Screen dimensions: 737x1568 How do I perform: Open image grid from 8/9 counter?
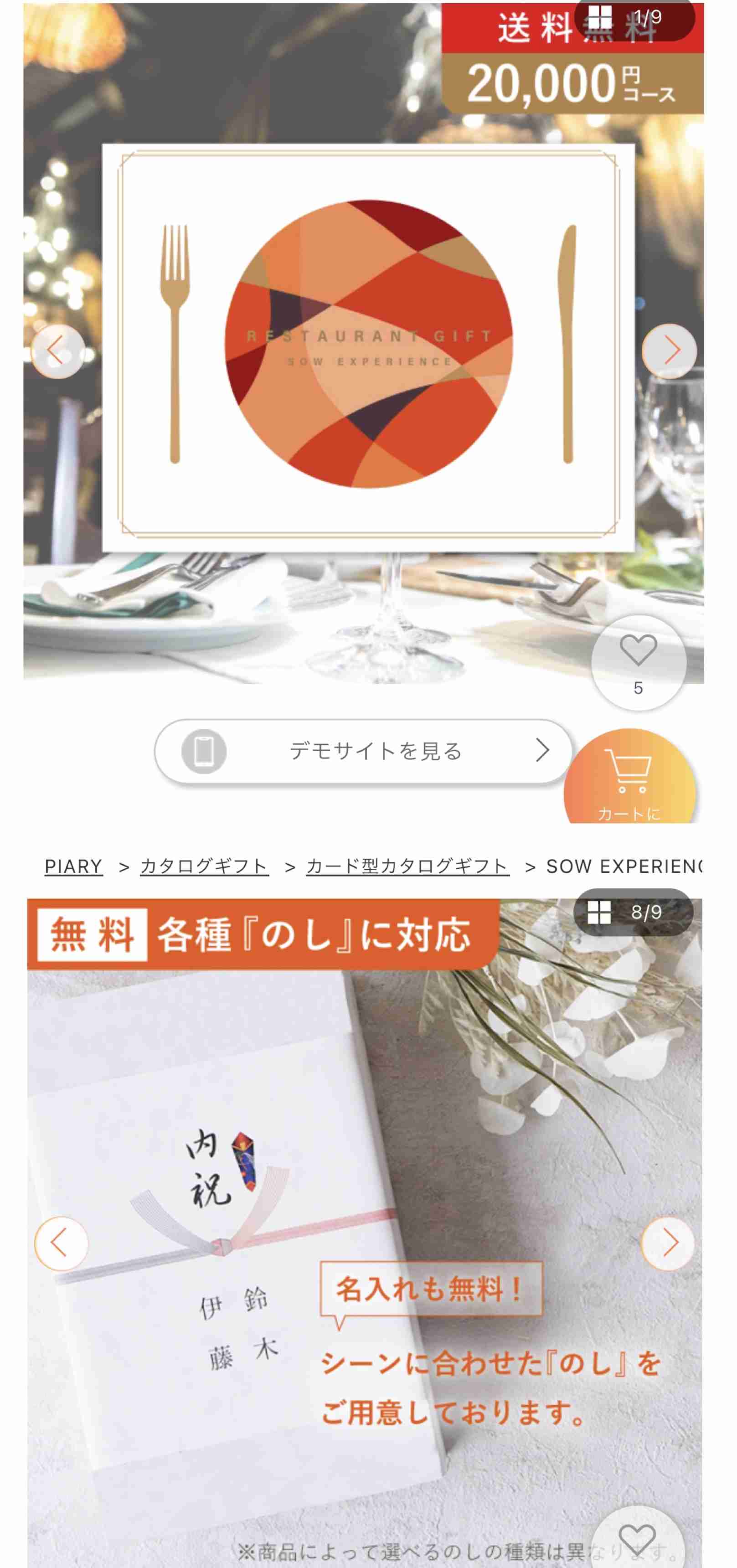click(x=633, y=912)
